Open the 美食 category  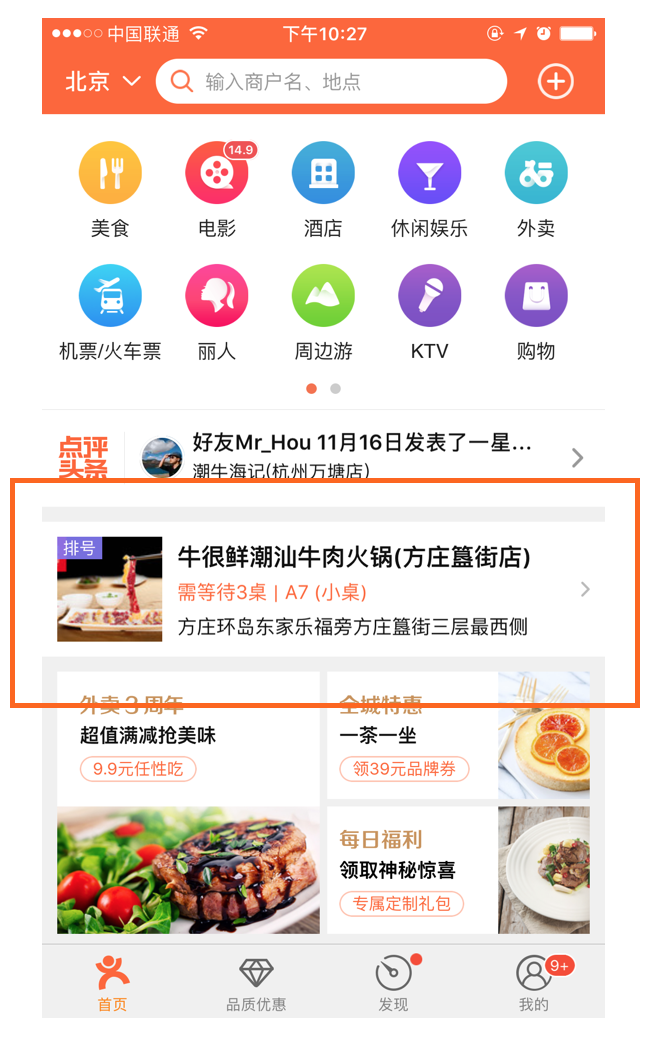[110, 174]
